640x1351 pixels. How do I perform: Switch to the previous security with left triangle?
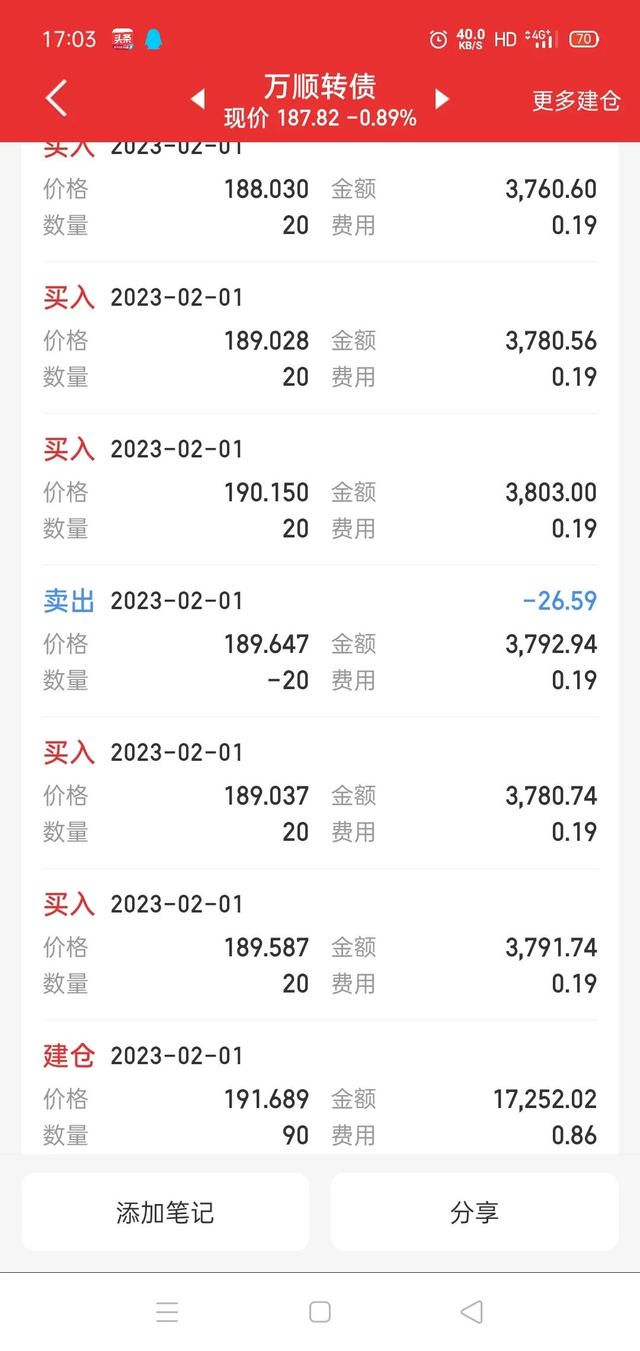(x=198, y=98)
